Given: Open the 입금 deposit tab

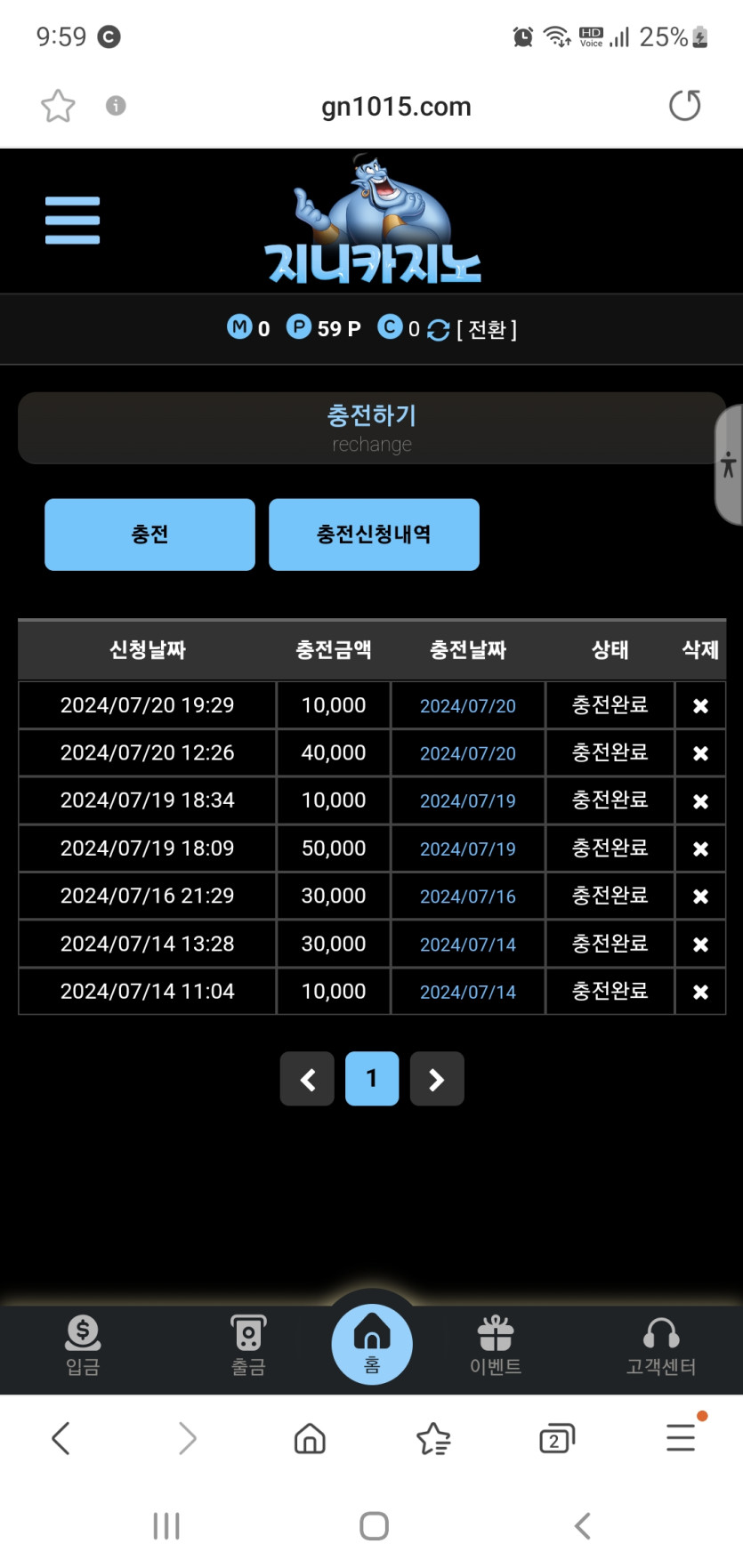Looking at the screenshot, I should tap(83, 1345).
